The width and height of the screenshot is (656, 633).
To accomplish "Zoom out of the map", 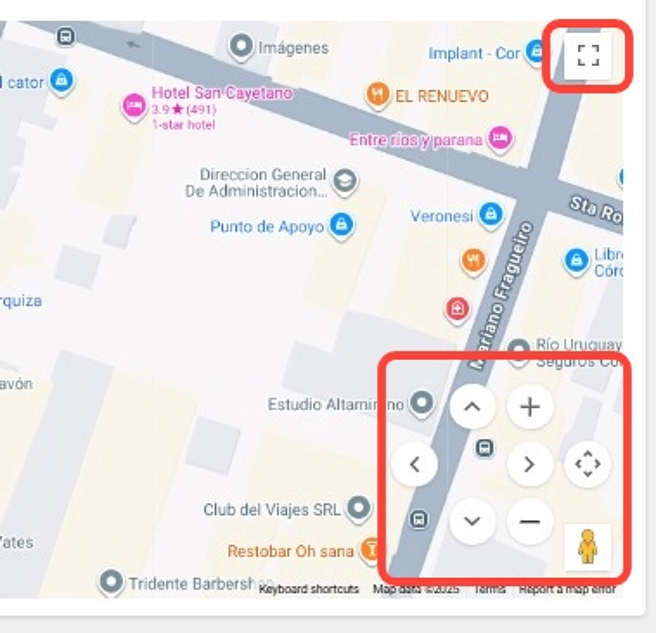I will click(x=530, y=521).
